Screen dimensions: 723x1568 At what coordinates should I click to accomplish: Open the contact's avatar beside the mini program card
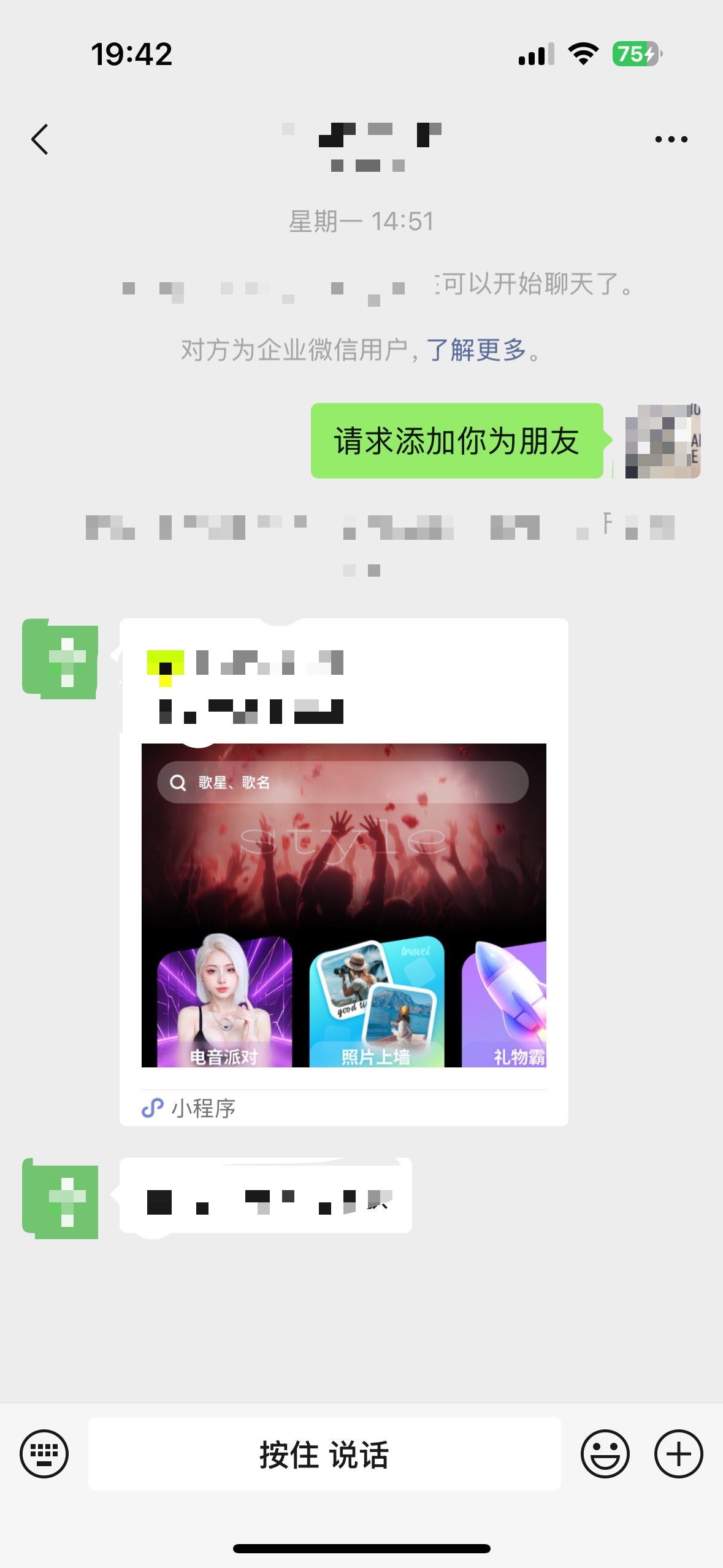click(60, 659)
